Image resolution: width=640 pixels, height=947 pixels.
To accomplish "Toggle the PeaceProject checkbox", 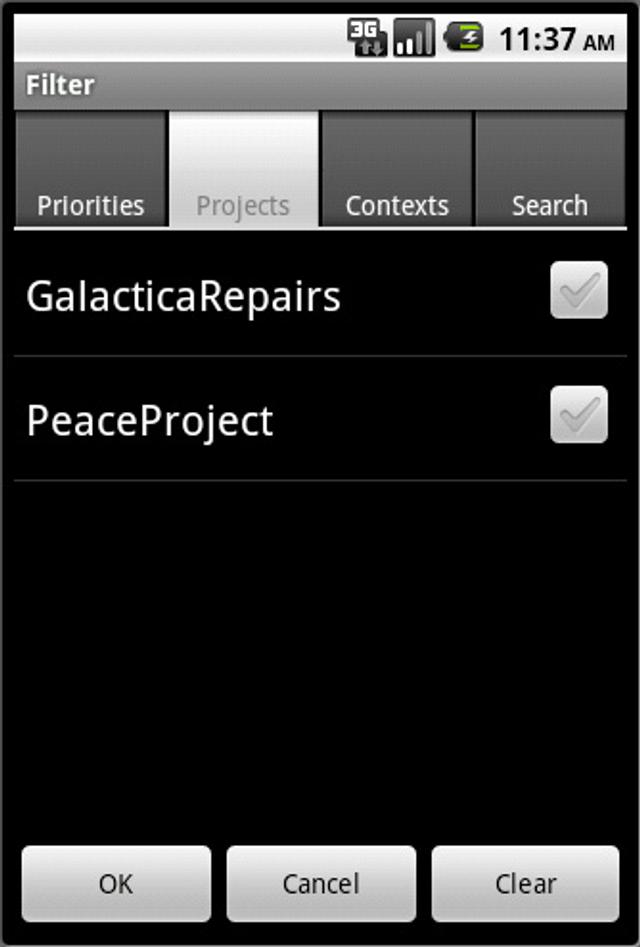I will pos(579,415).
